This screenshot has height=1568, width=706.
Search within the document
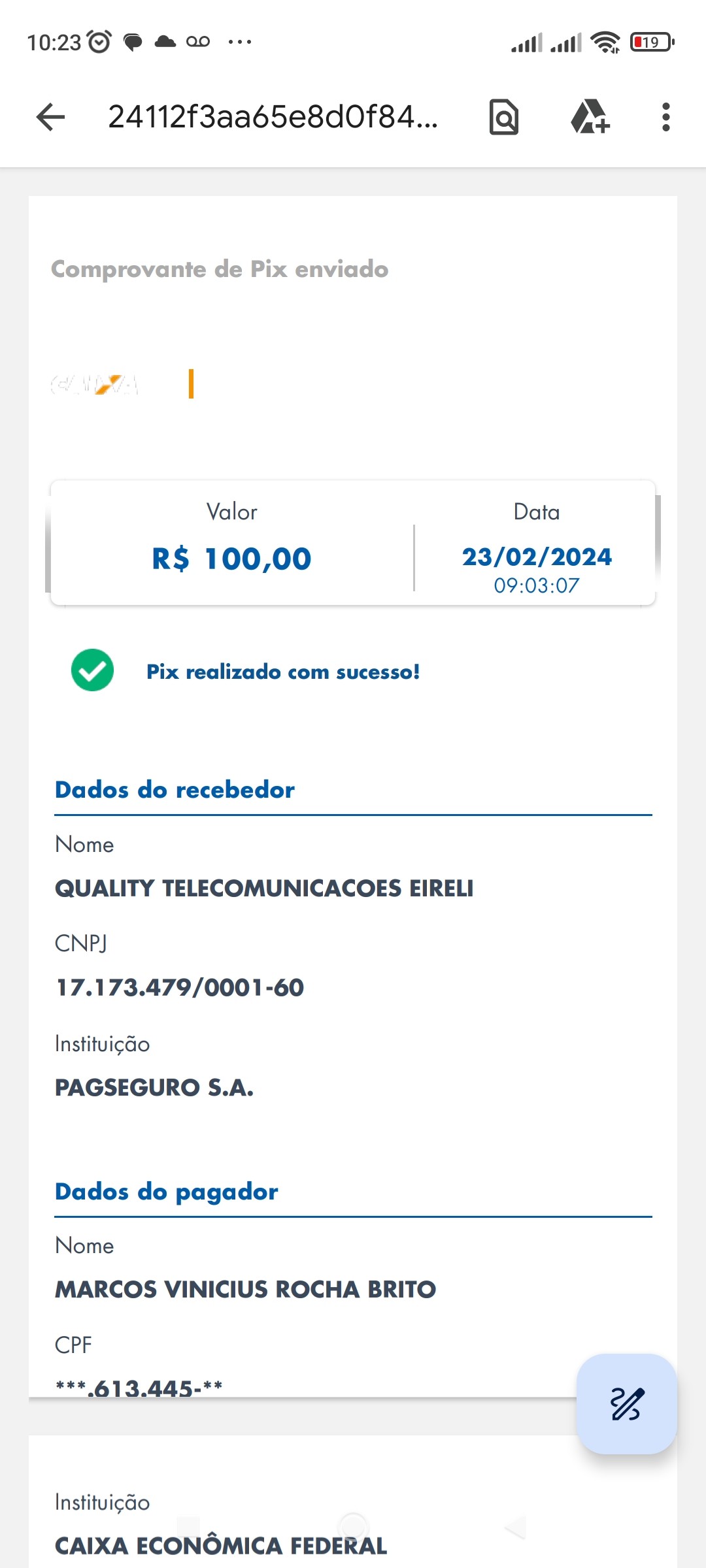pos(504,118)
